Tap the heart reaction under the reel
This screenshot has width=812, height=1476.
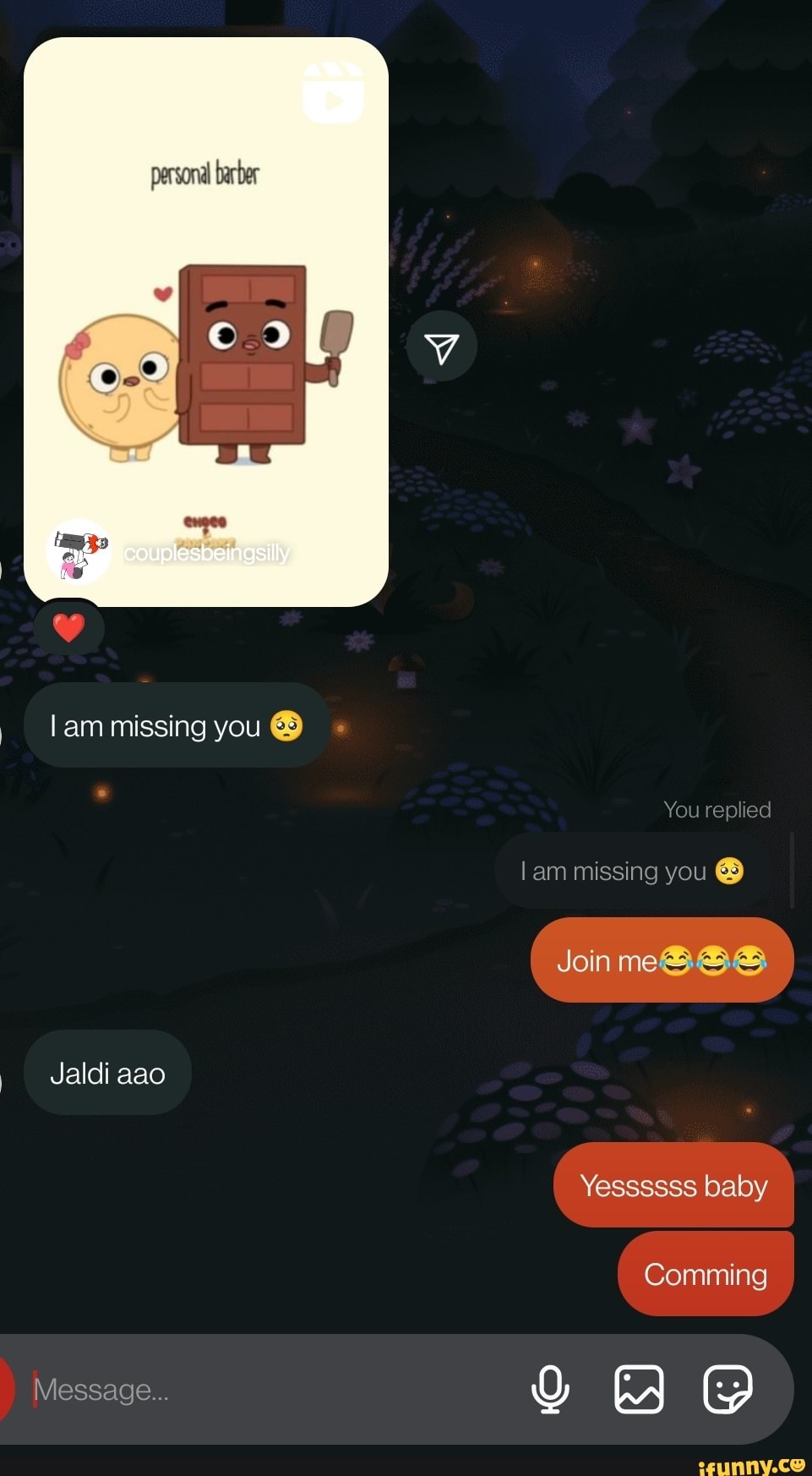pos(69,628)
